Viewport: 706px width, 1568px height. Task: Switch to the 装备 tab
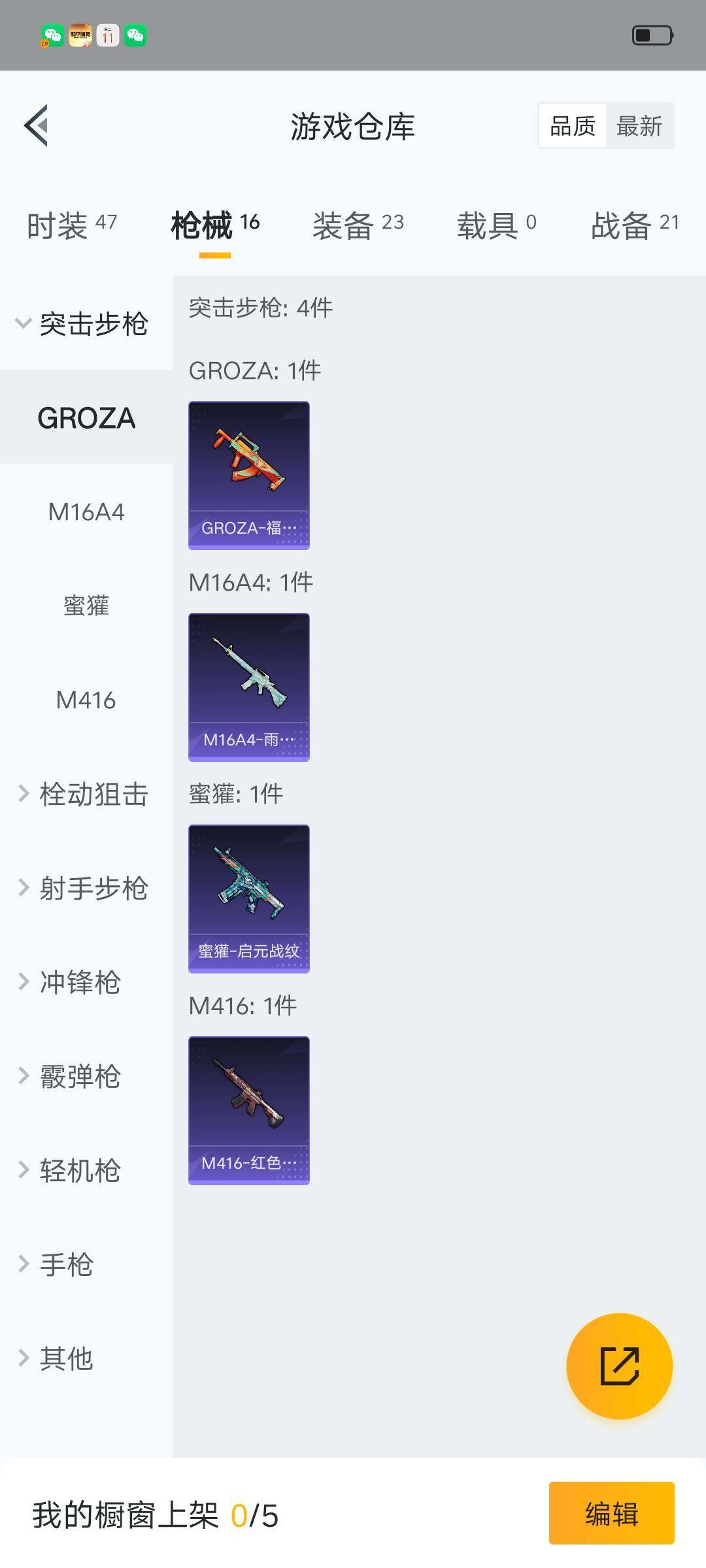click(345, 225)
